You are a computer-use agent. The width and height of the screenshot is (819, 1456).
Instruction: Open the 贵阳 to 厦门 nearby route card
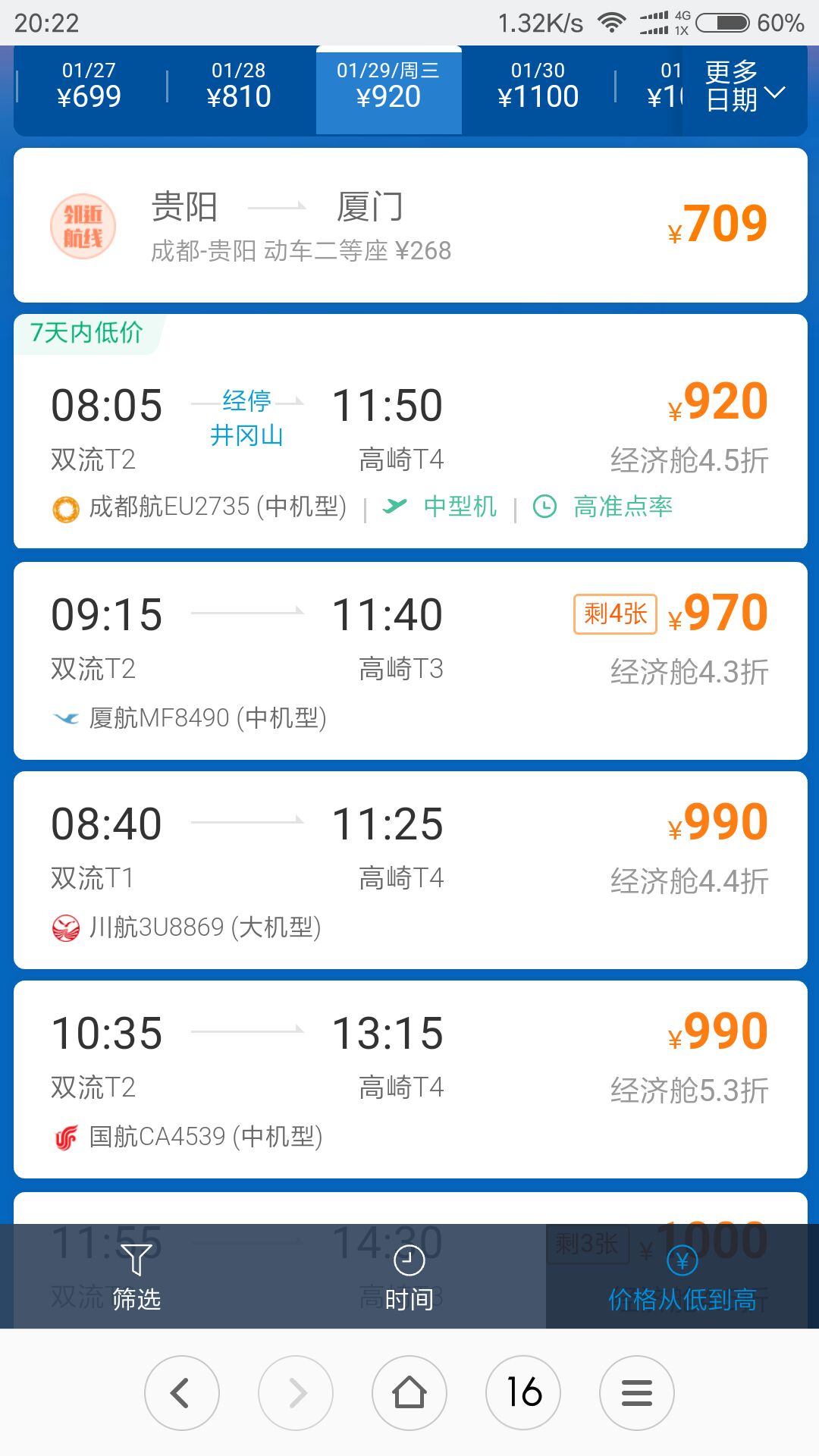click(x=410, y=225)
